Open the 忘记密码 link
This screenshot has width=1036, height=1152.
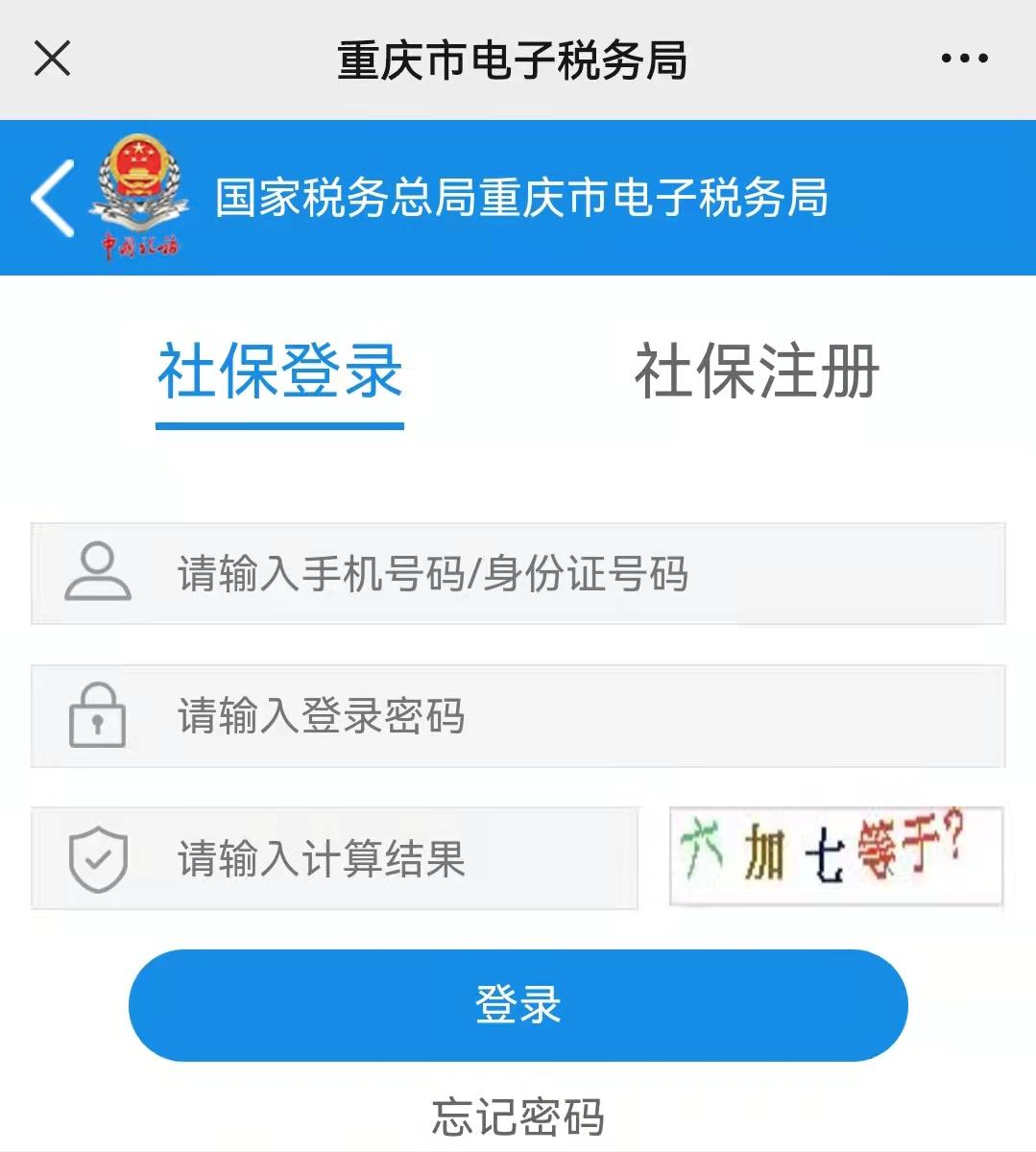[518, 1115]
